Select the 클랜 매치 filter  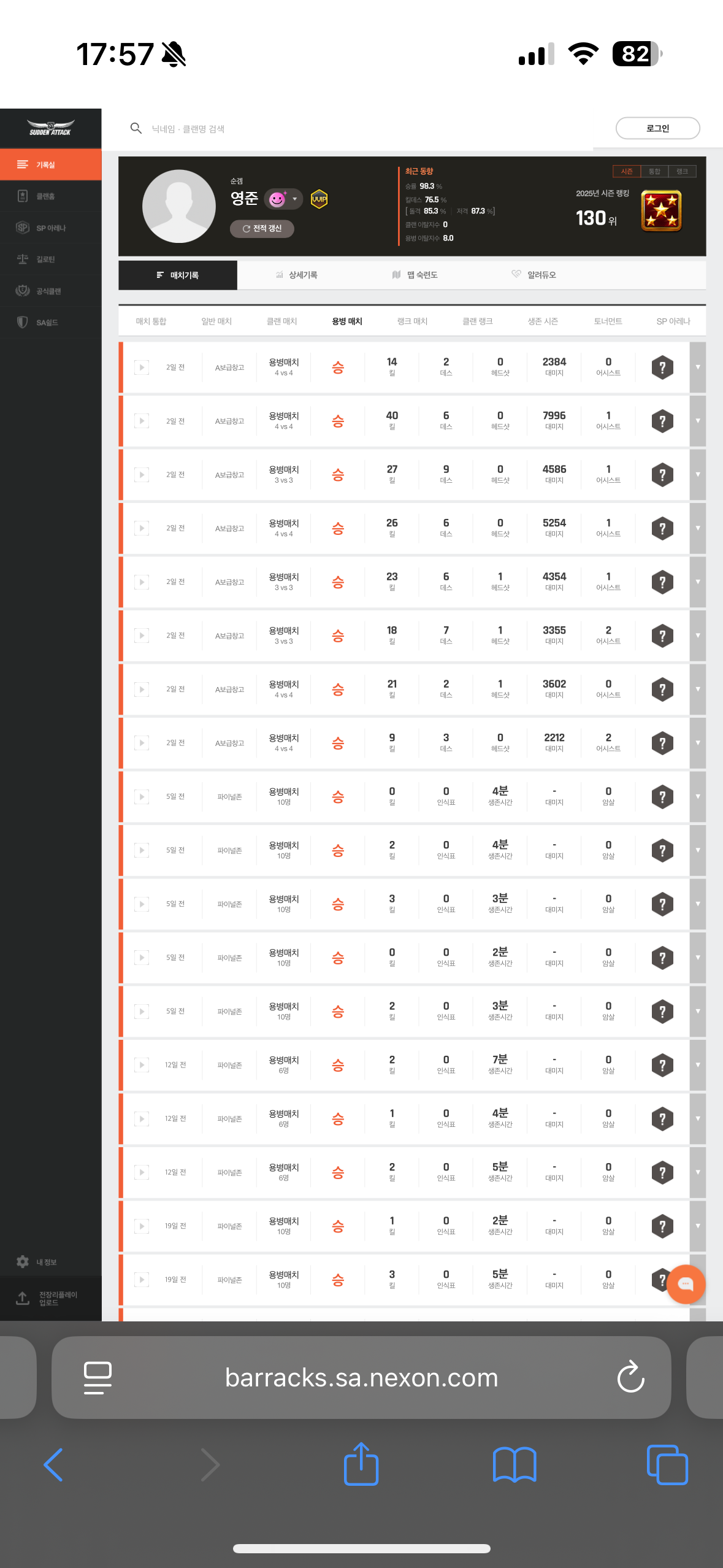click(281, 321)
